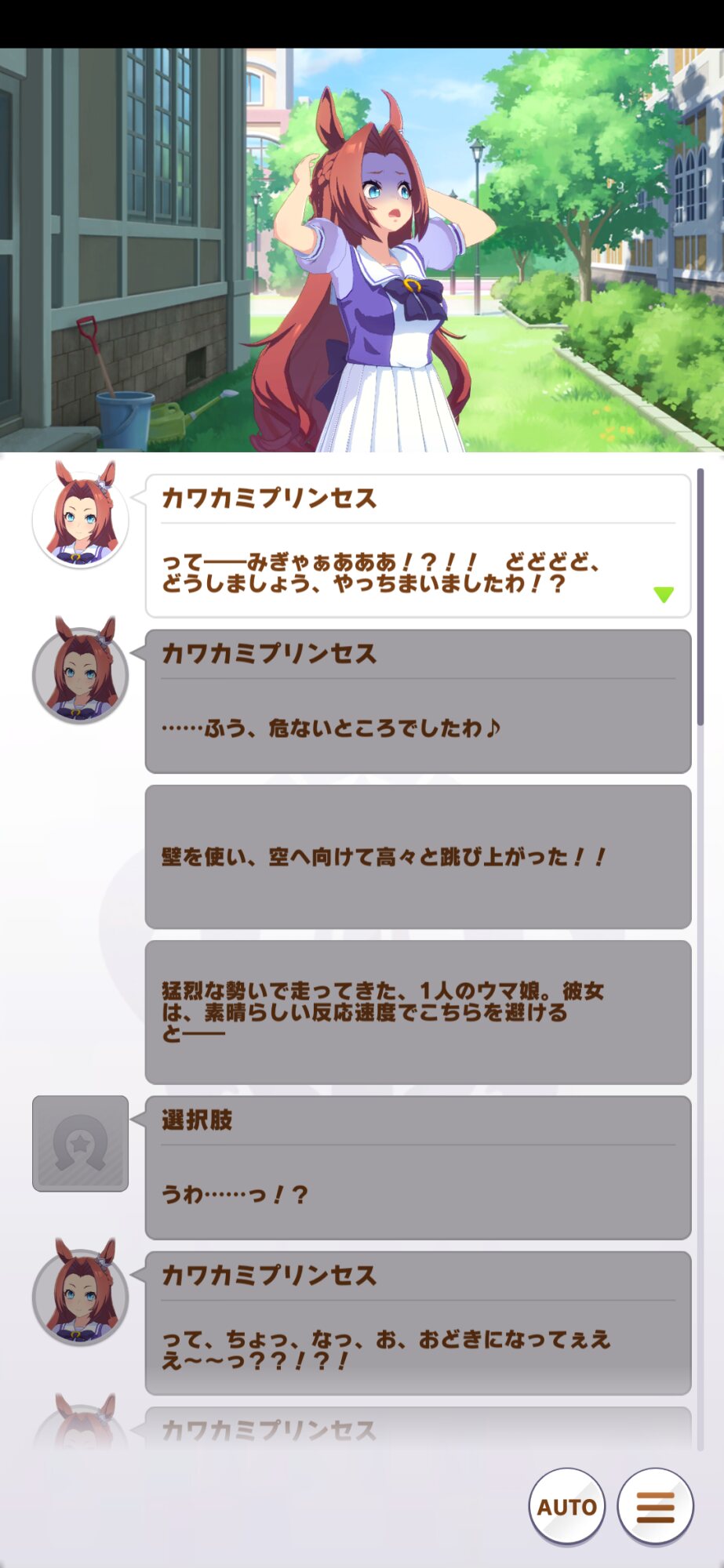Open the hamburger menu button
Screen dimensions: 724x1568
(x=655, y=1506)
